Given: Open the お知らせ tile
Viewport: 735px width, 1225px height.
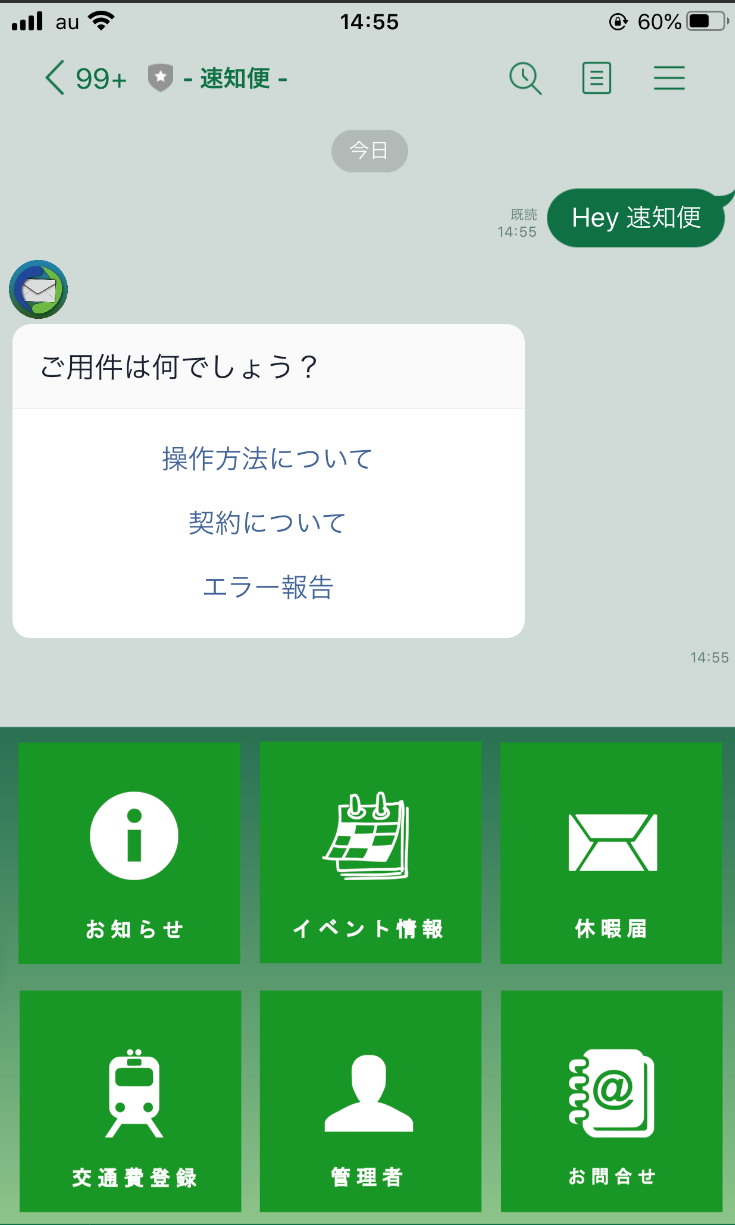Looking at the screenshot, I should (x=129, y=853).
